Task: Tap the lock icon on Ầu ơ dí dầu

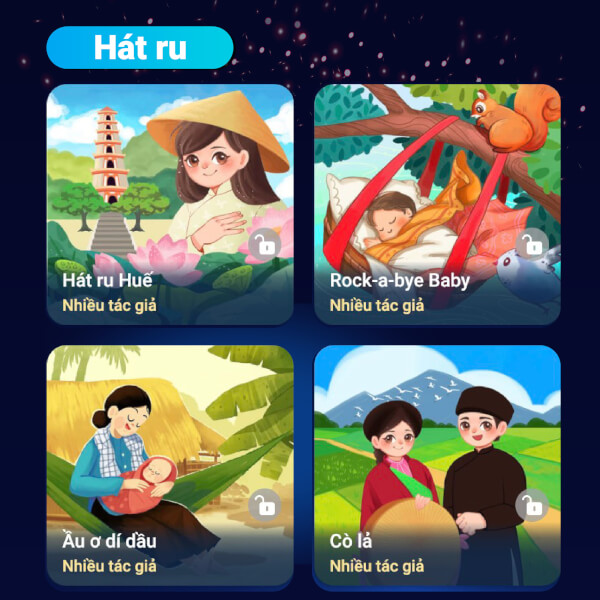Action: point(265,506)
